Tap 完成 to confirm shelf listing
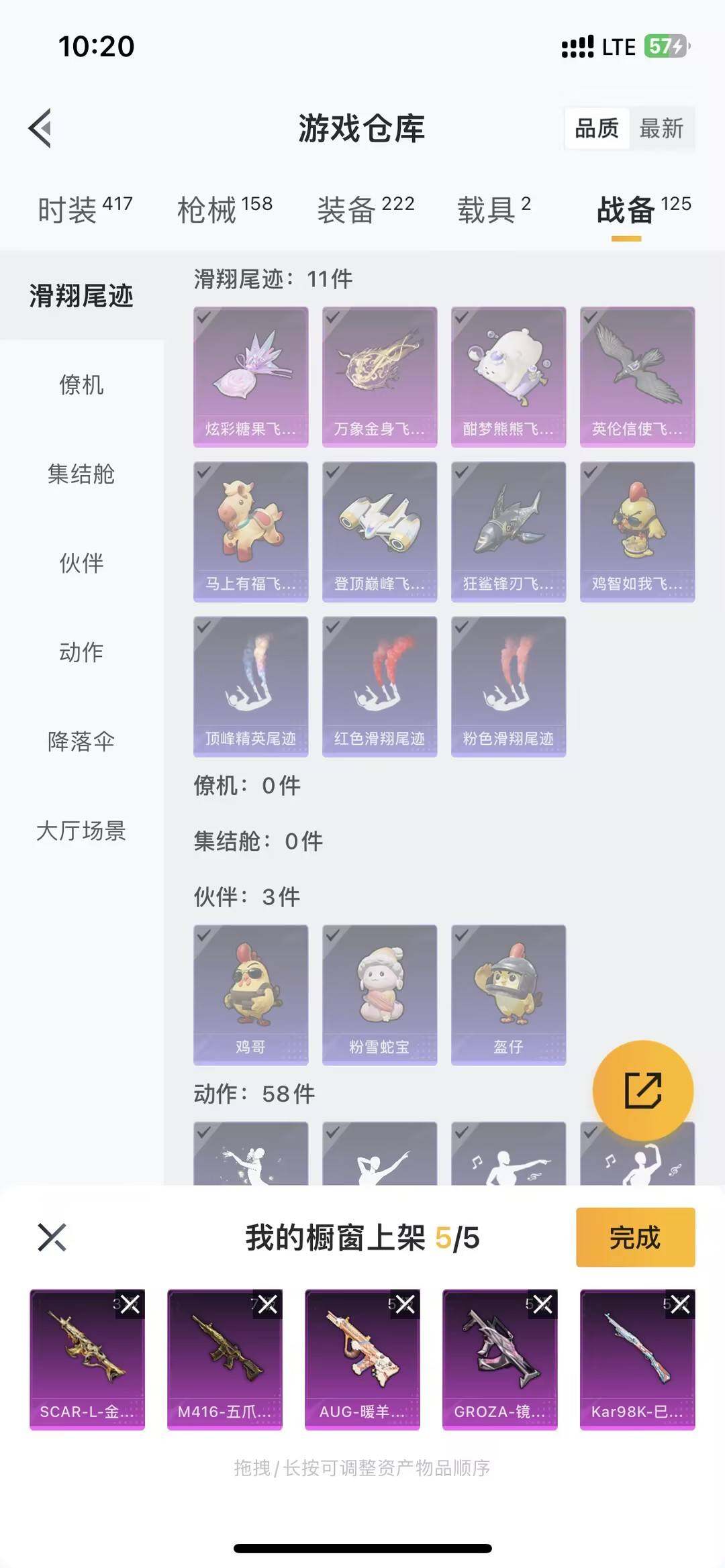 pyautogui.click(x=634, y=1237)
